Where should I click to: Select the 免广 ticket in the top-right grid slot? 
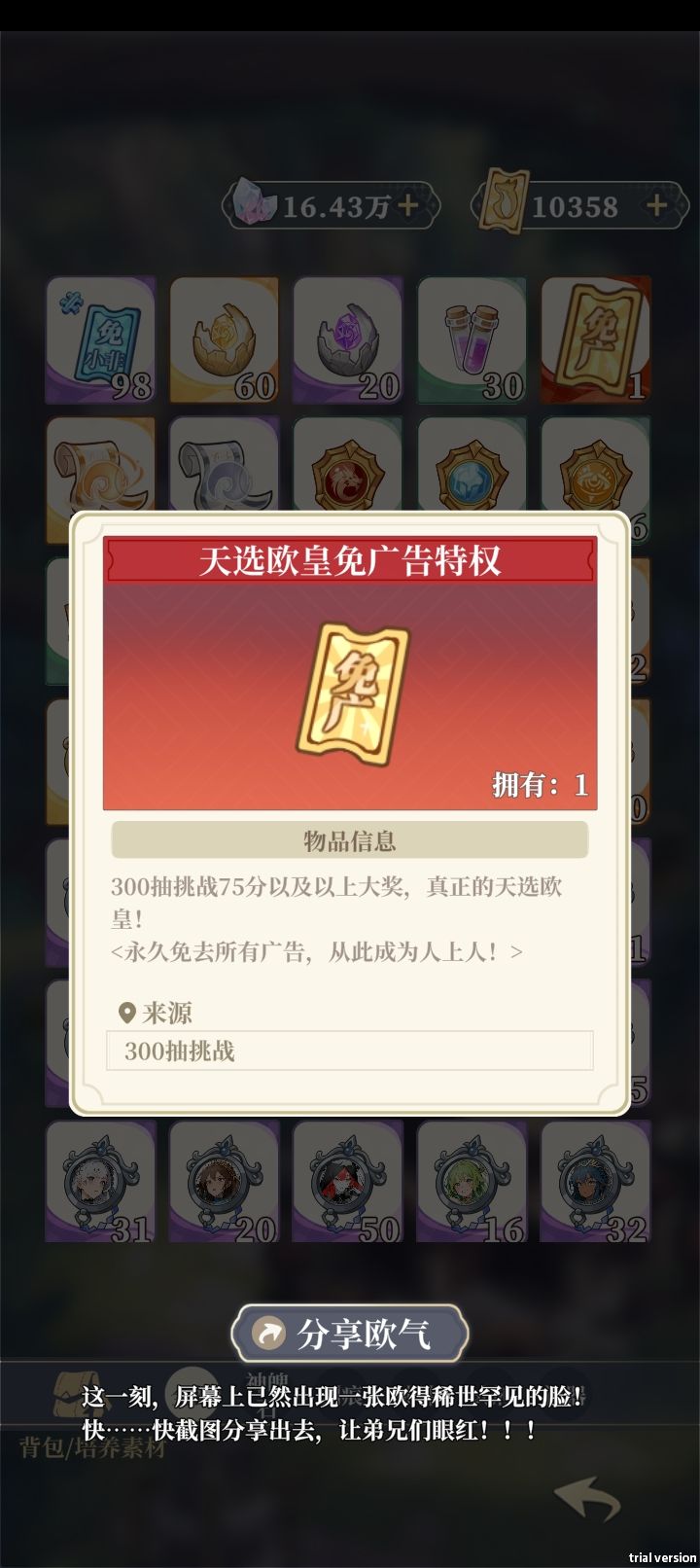pos(596,339)
